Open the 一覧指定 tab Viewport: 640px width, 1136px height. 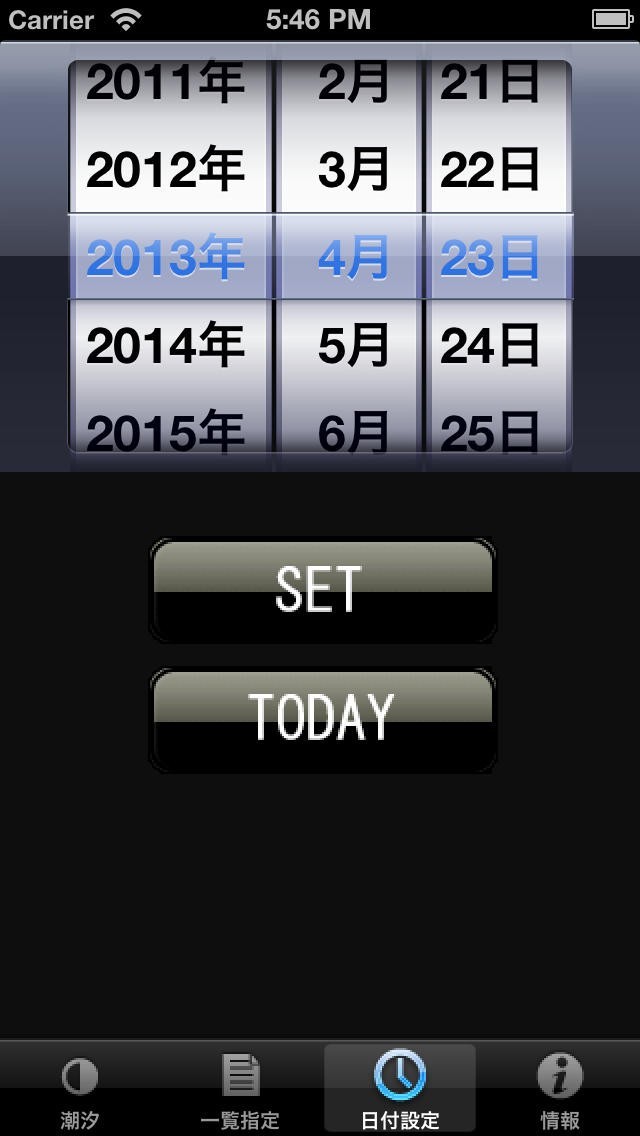tap(240, 1090)
